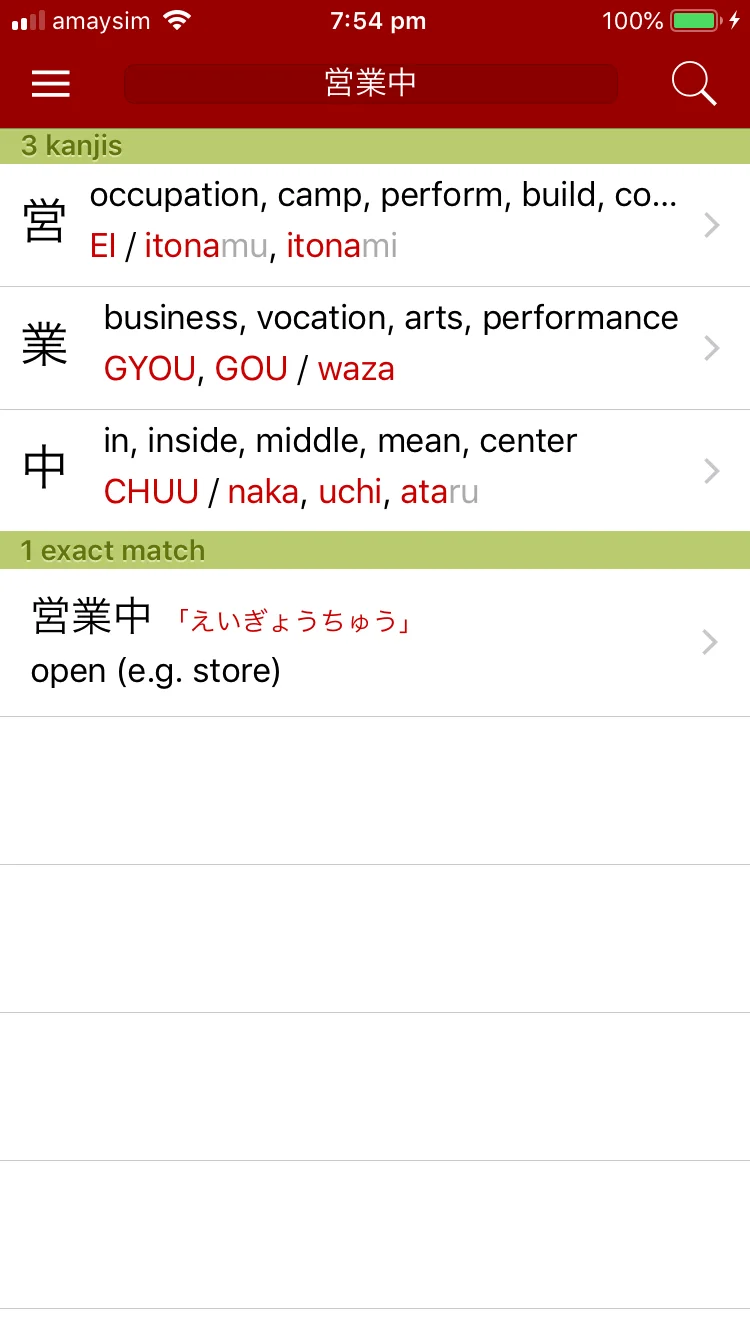Open the hamburger menu
Viewport: 750px width, 1334px height.
pyautogui.click(x=51, y=84)
